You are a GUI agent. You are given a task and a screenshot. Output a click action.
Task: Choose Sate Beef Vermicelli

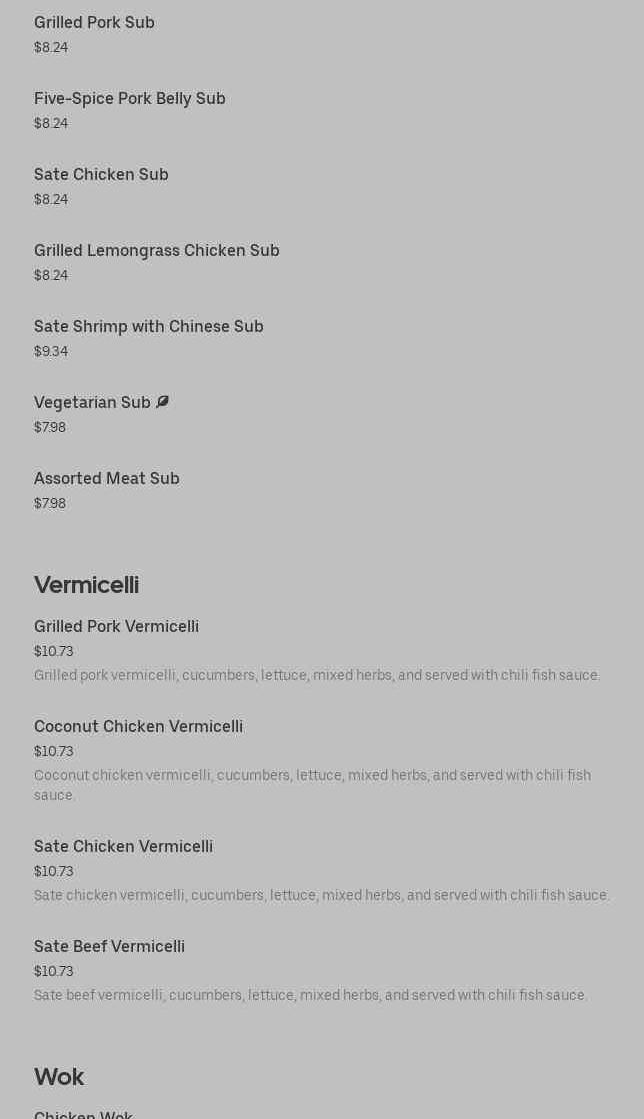pos(109,946)
